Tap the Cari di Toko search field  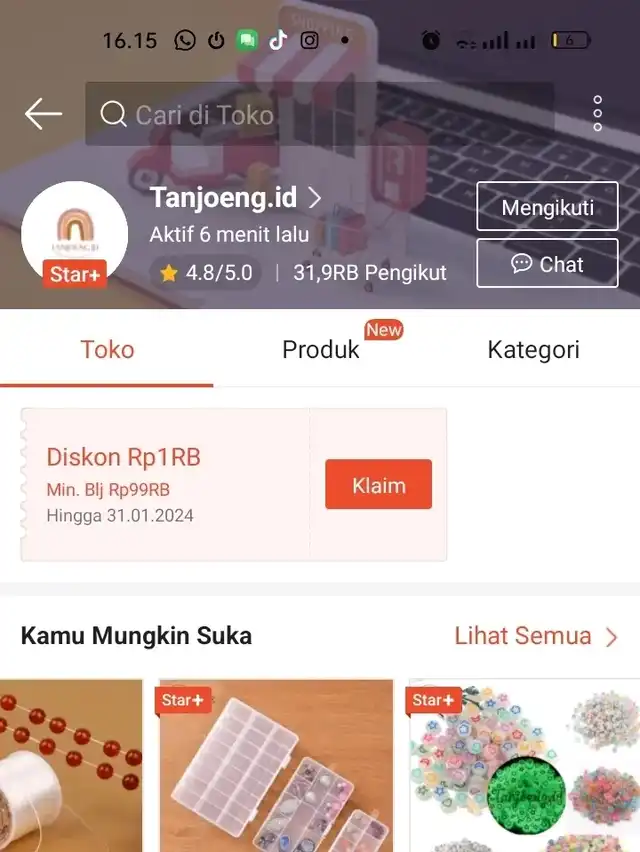tap(318, 114)
